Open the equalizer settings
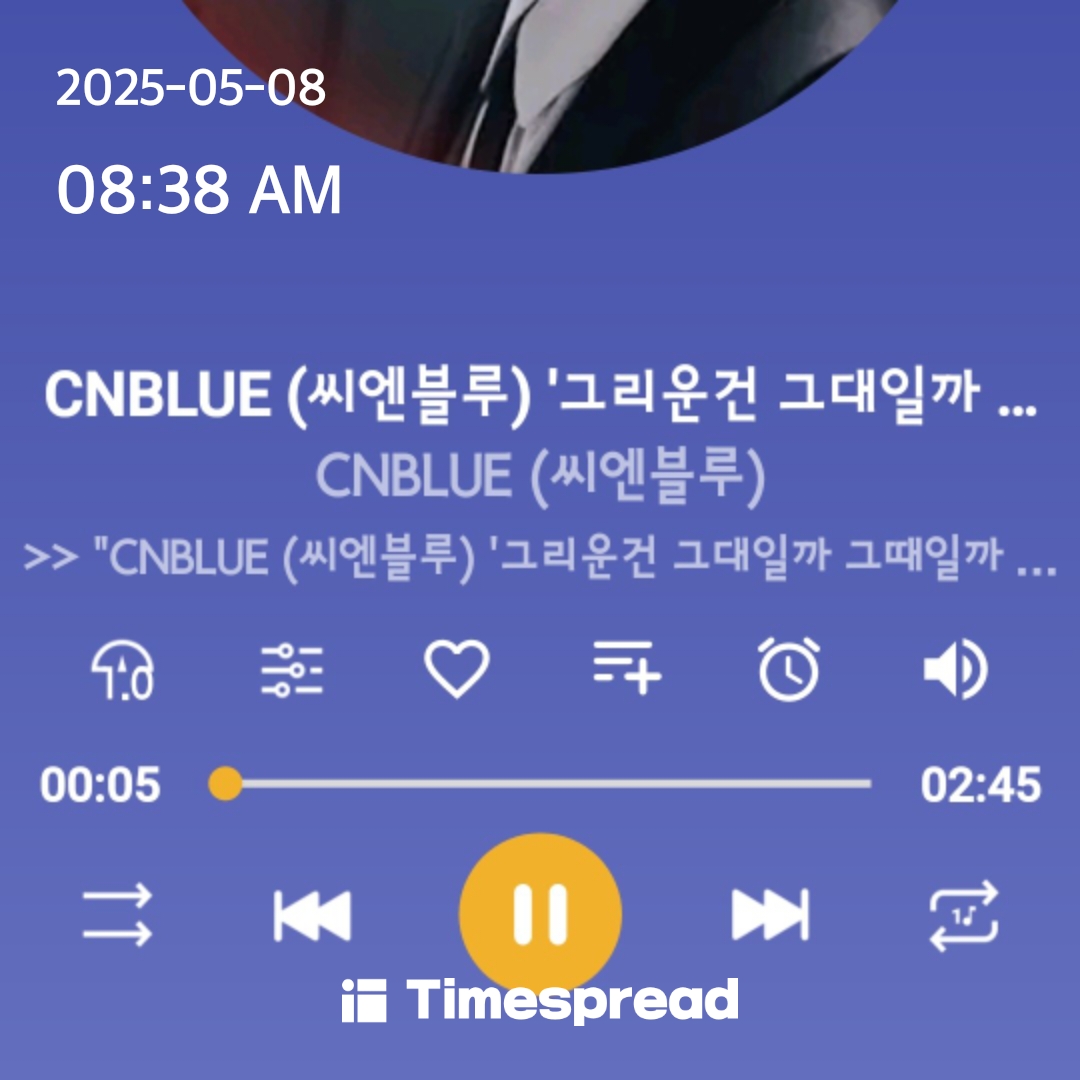Viewport: 1080px width, 1080px height. (x=291, y=669)
